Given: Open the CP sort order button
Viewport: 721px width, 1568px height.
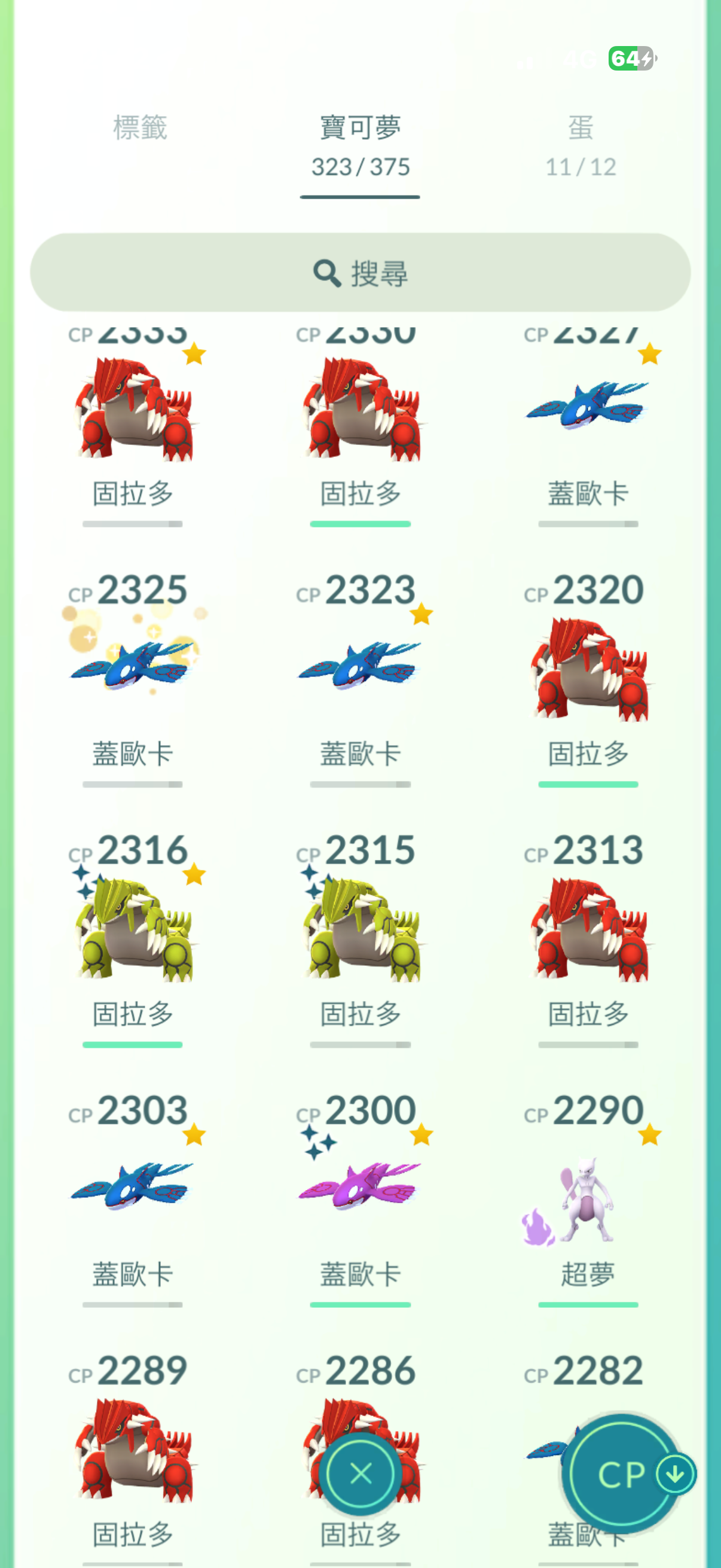Looking at the screenshot, I should (622, 1474).
